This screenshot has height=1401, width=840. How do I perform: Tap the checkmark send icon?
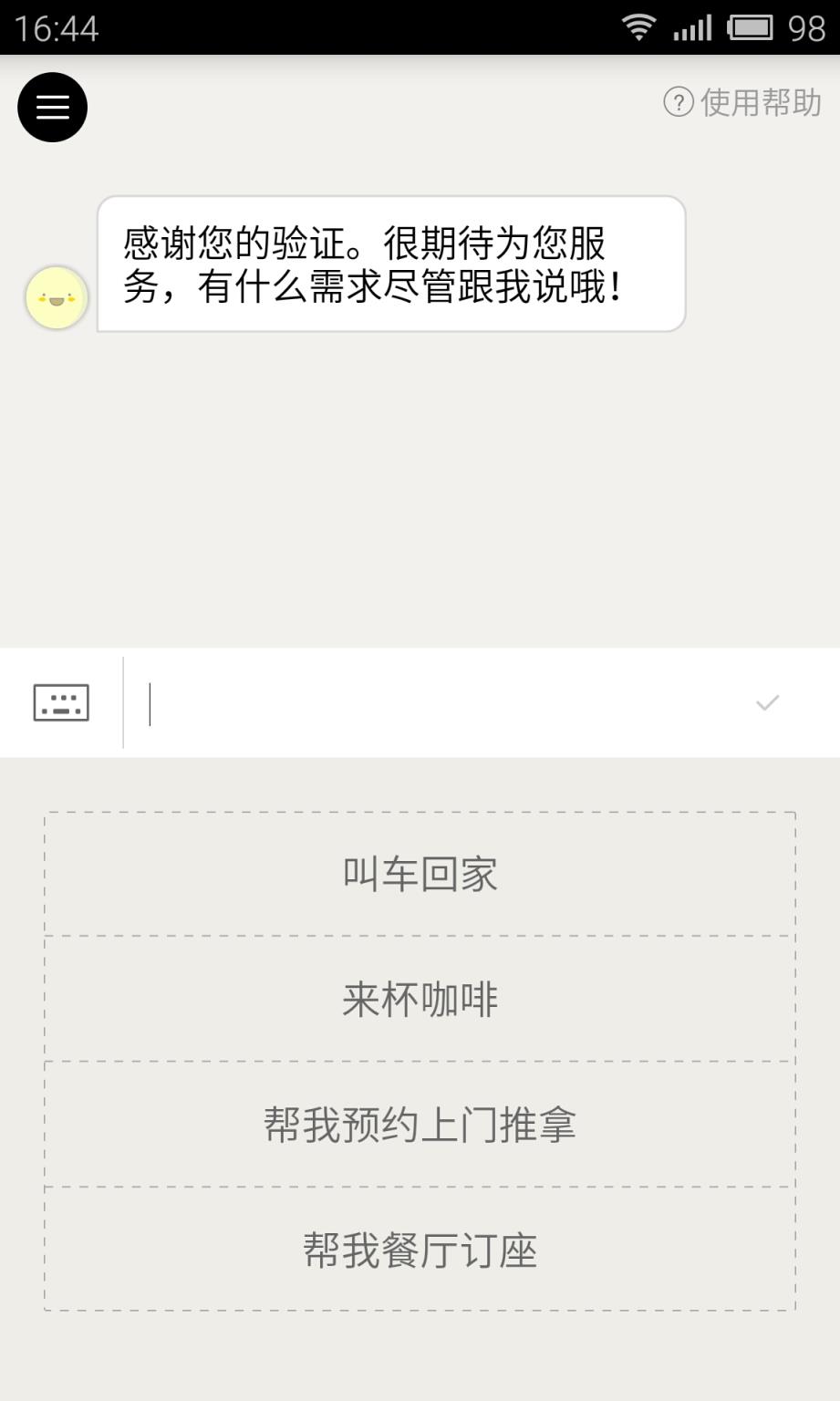[767, 701]
